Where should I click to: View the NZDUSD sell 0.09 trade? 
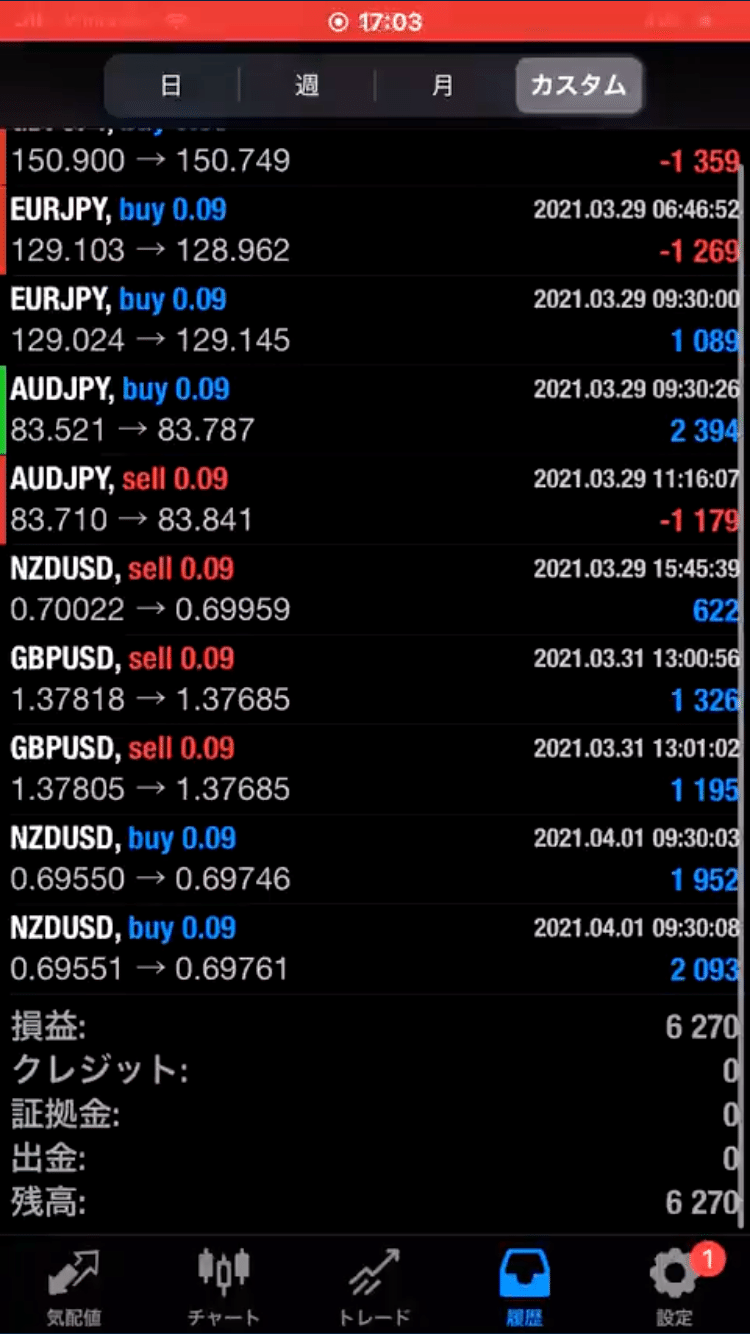(375, 590)
